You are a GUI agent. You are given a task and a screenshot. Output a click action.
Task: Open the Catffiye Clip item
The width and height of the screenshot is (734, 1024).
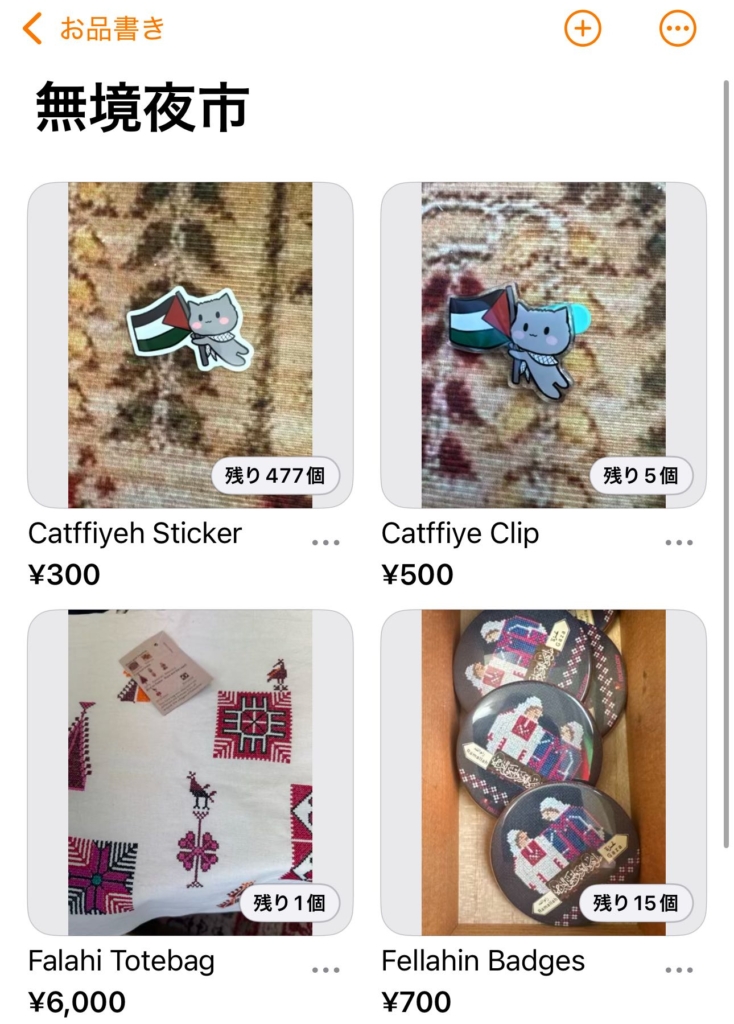click(x=543, y=345)
